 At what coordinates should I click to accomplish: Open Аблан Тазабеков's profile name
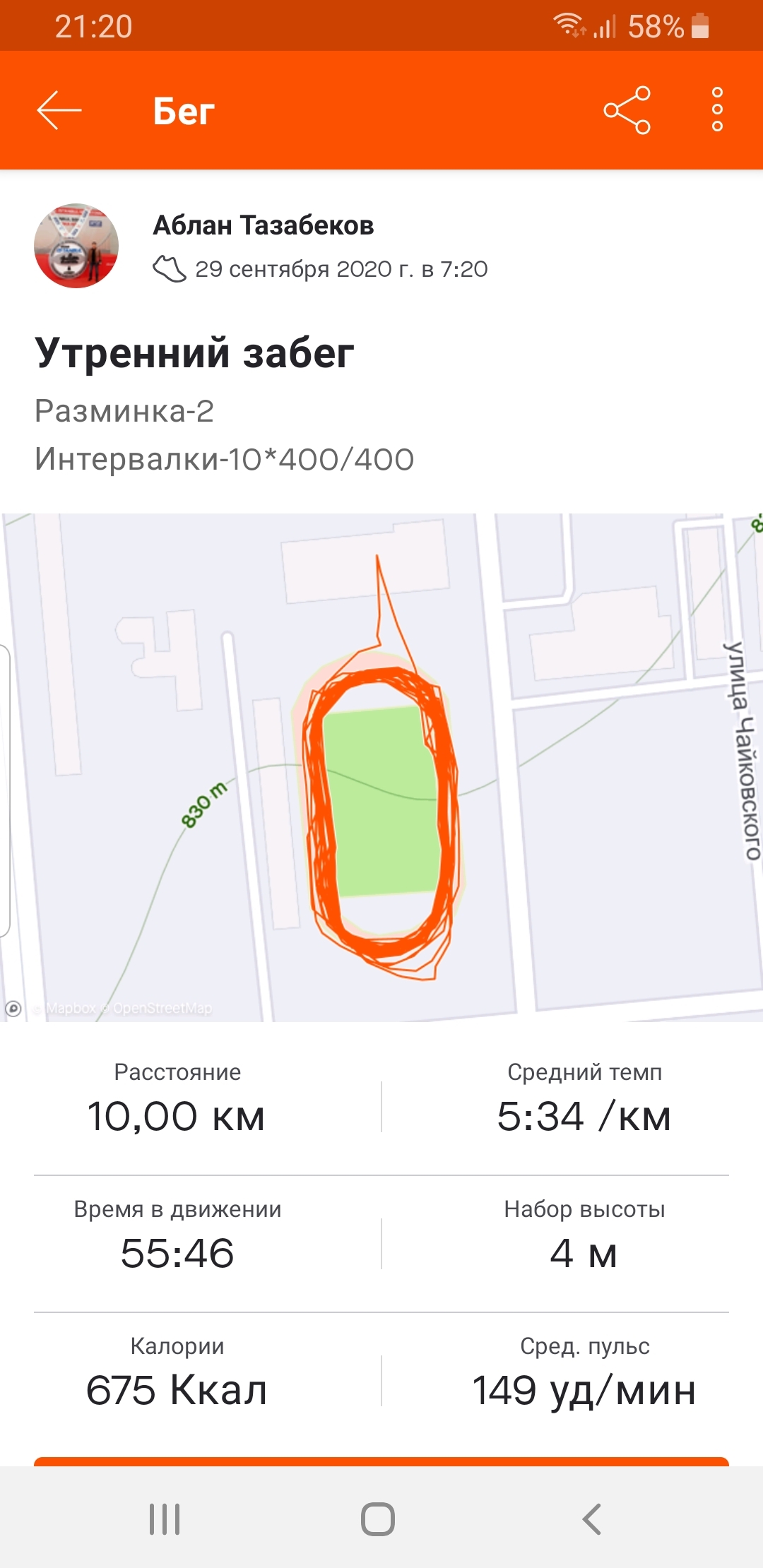tap(263, 225)
